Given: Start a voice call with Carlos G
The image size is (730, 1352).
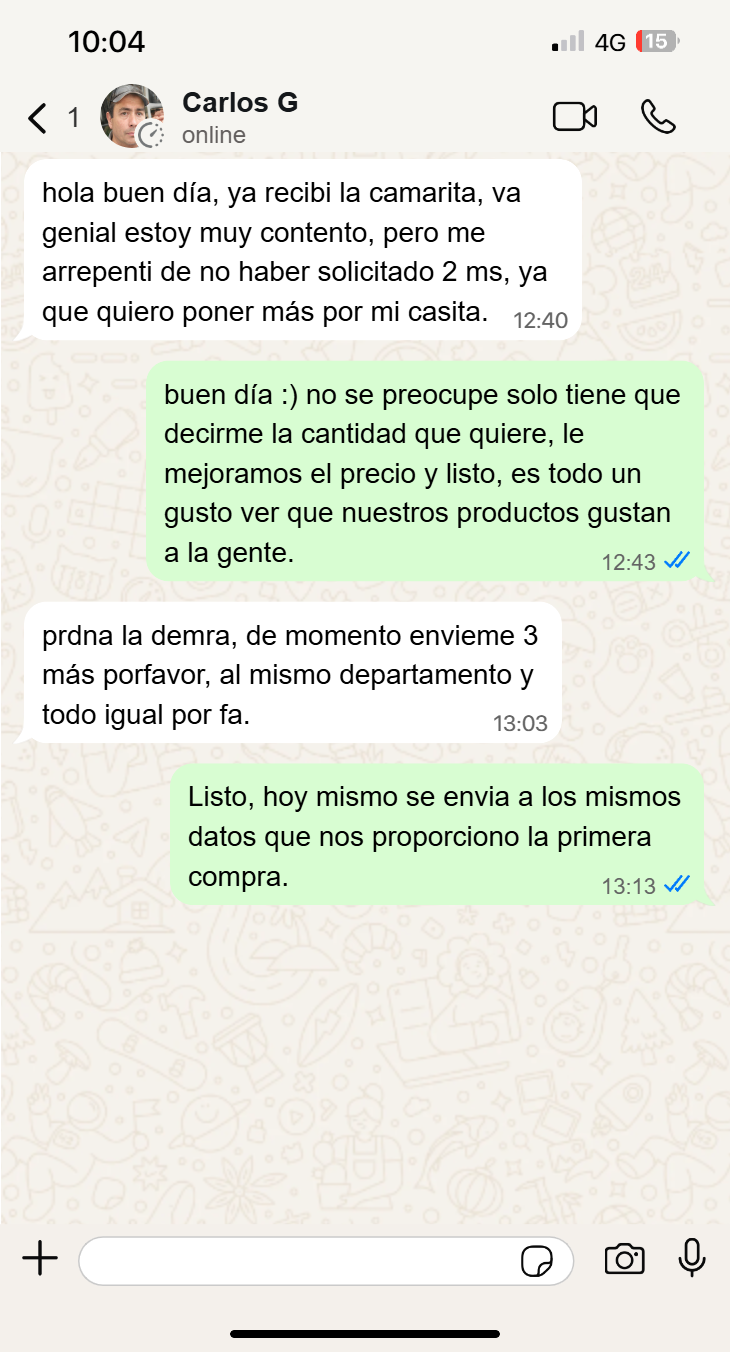Looking at the screenshot, I should (658, 117).
